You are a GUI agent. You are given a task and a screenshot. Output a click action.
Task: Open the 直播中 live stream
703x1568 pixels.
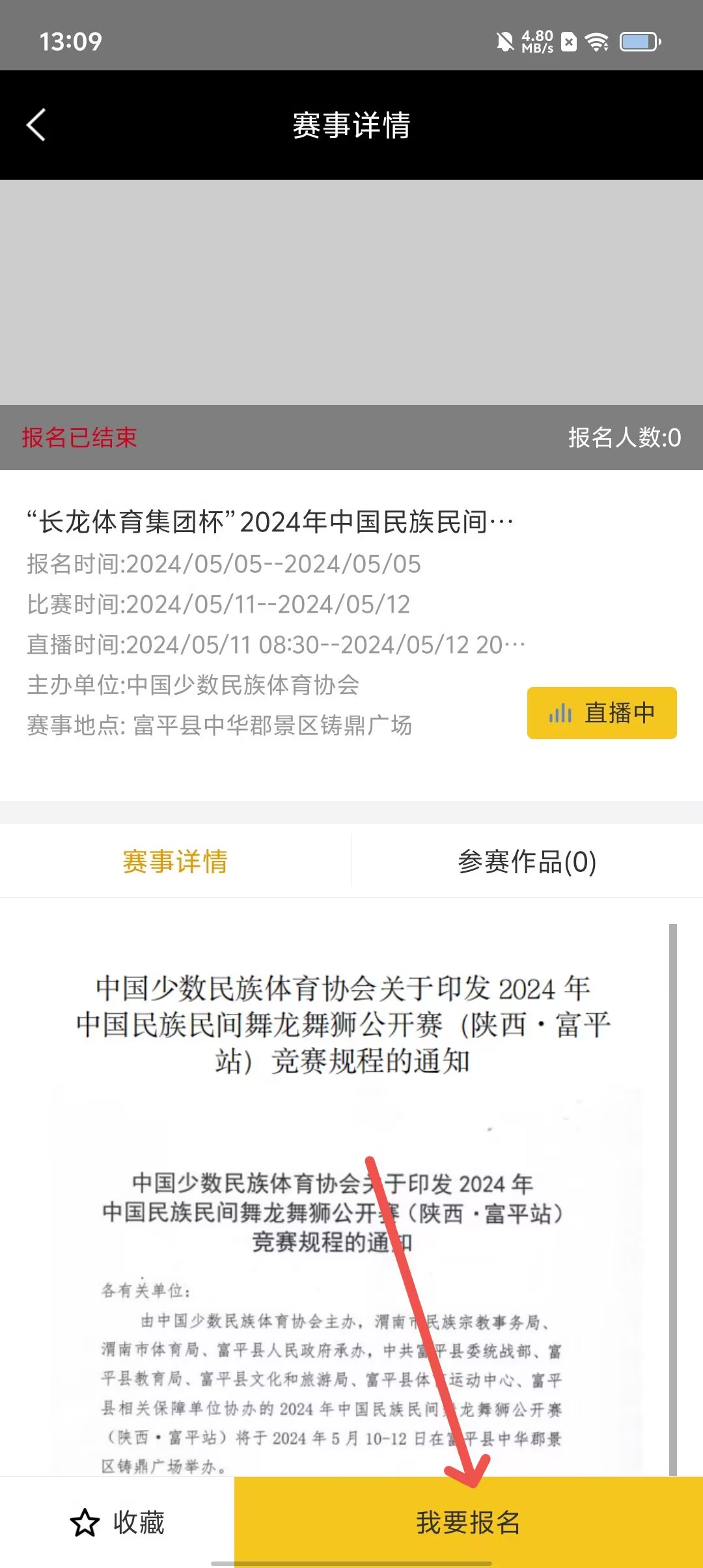601,712
